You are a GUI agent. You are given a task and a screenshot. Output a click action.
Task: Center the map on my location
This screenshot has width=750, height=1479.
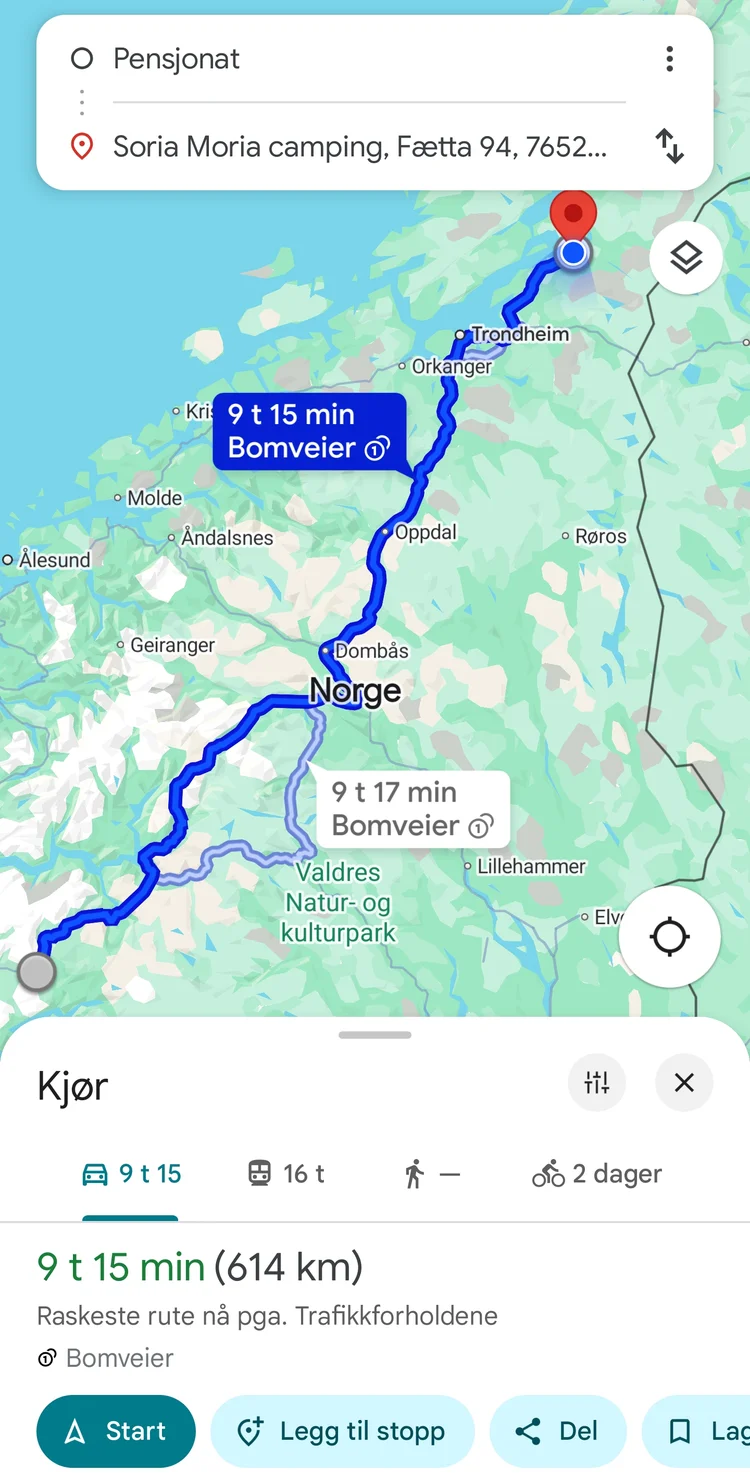pyautogui.click(x=669, y=937)
